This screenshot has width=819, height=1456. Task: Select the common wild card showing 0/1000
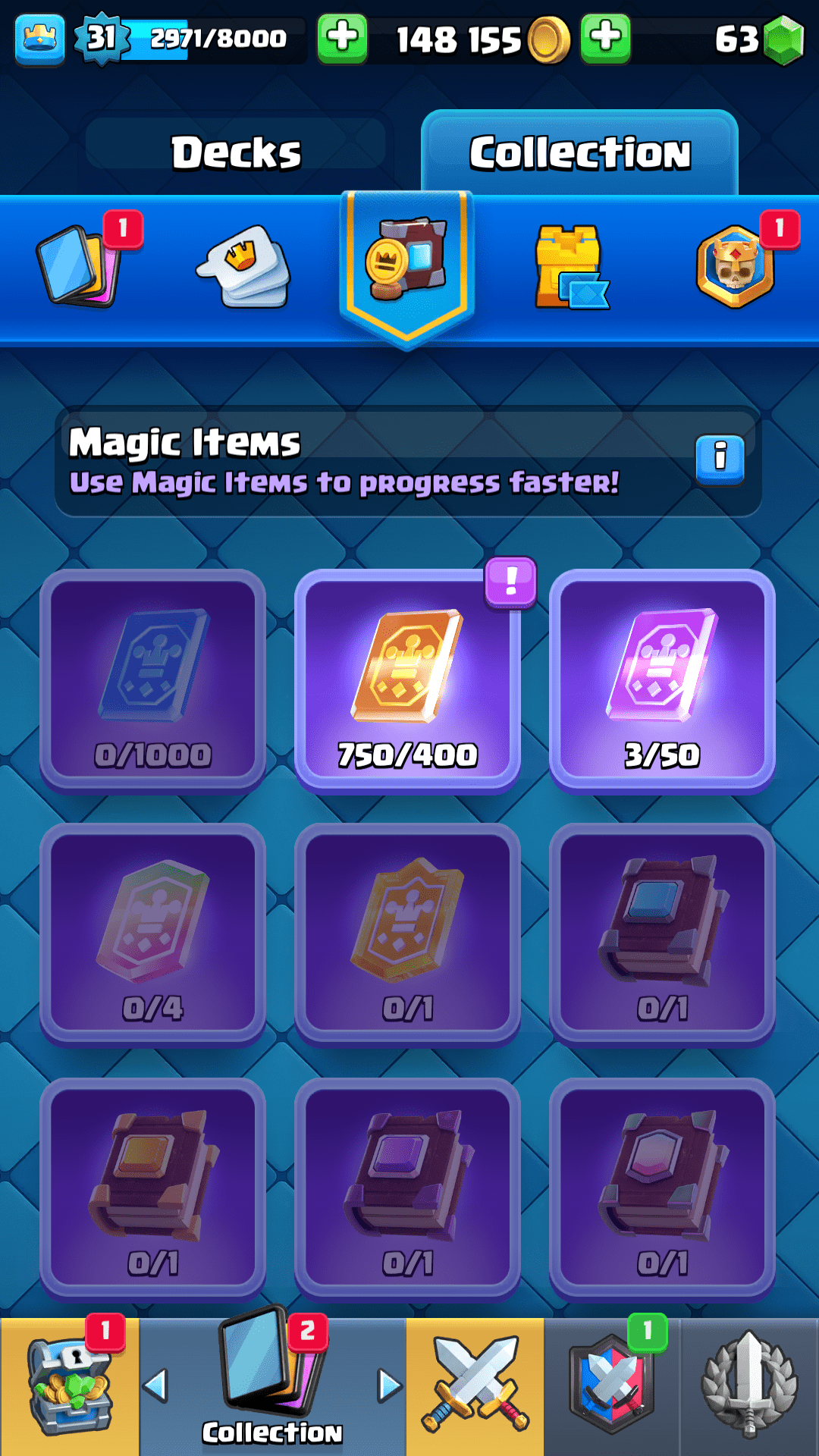[x=152, y=679]
